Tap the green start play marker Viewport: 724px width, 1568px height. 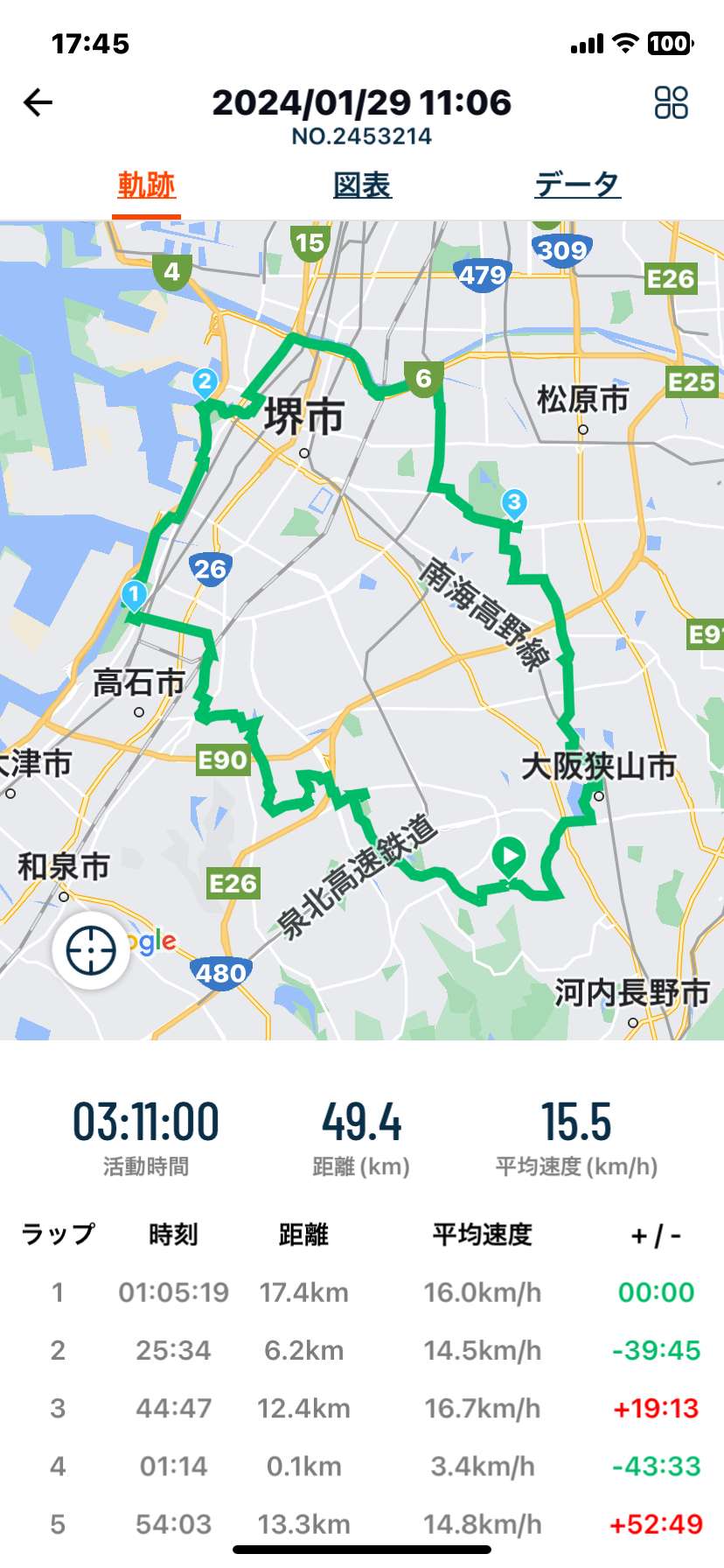tap(509, 857)
